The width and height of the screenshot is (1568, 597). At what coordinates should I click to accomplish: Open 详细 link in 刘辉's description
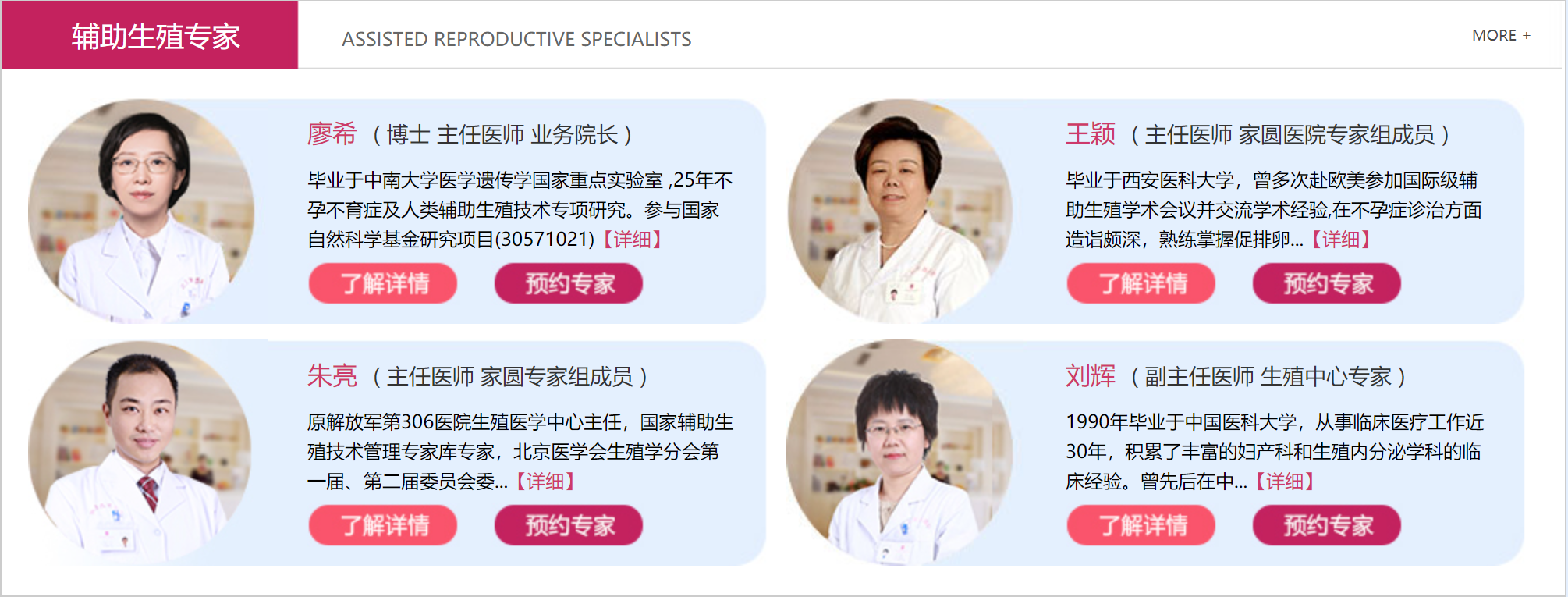click(1285, 482)
